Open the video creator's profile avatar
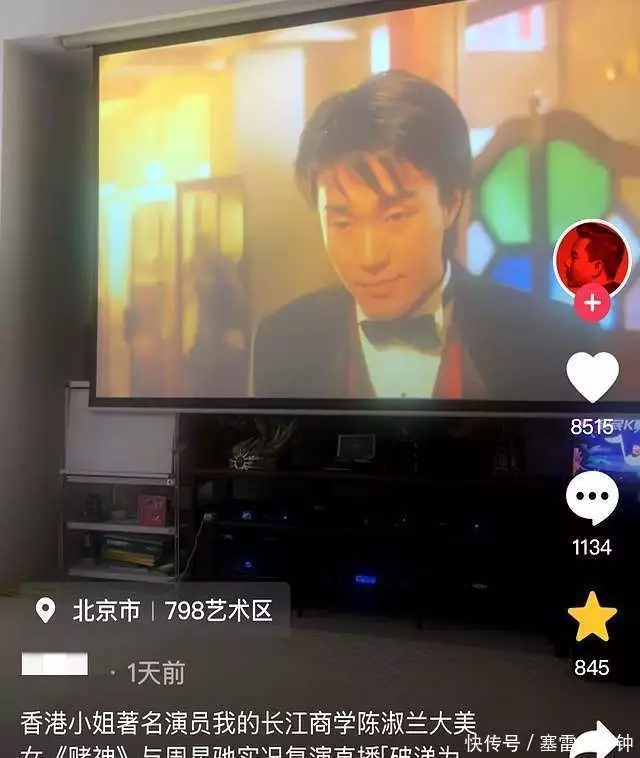The height and width of the screenshot is (758, 640). point(592,258)
